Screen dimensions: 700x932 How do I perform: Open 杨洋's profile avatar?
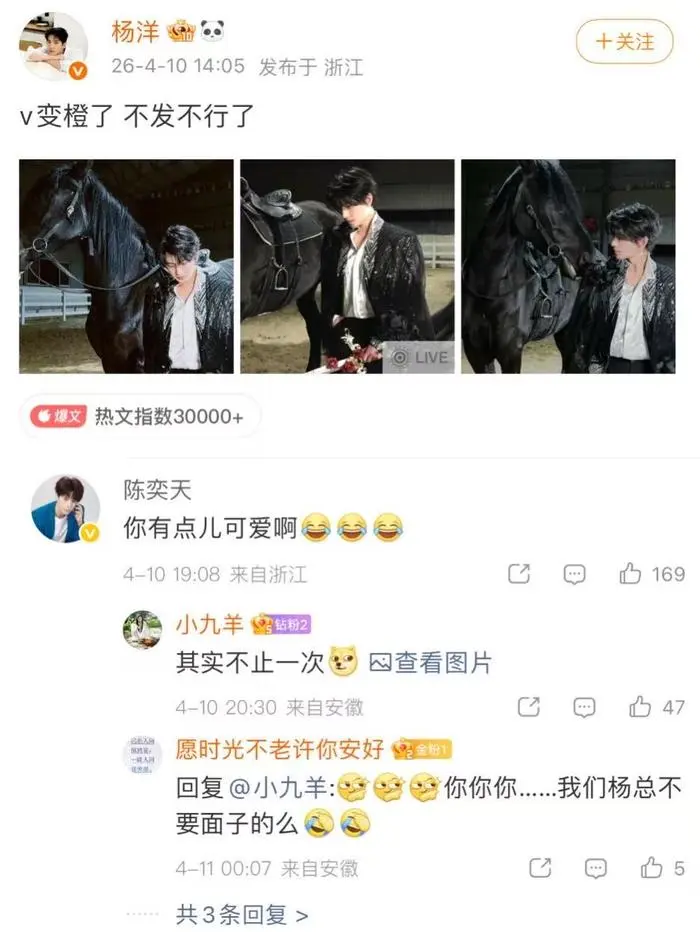pos(54,45)
